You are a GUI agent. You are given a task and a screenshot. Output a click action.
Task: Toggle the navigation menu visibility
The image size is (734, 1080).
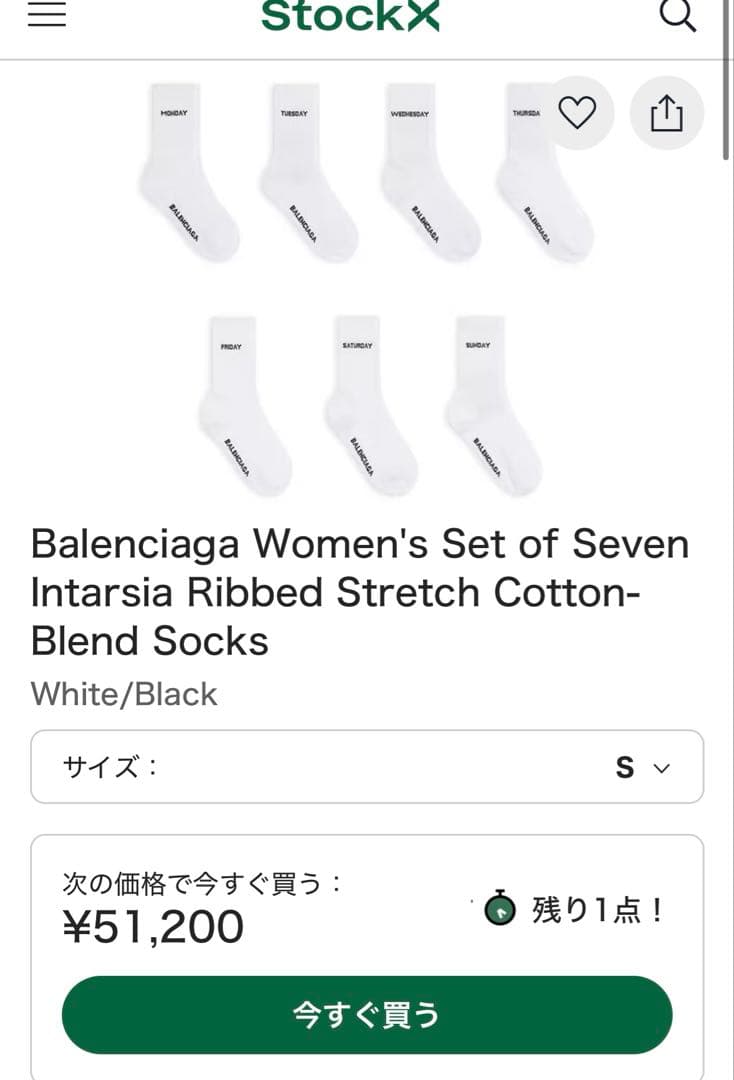(44, 14)
